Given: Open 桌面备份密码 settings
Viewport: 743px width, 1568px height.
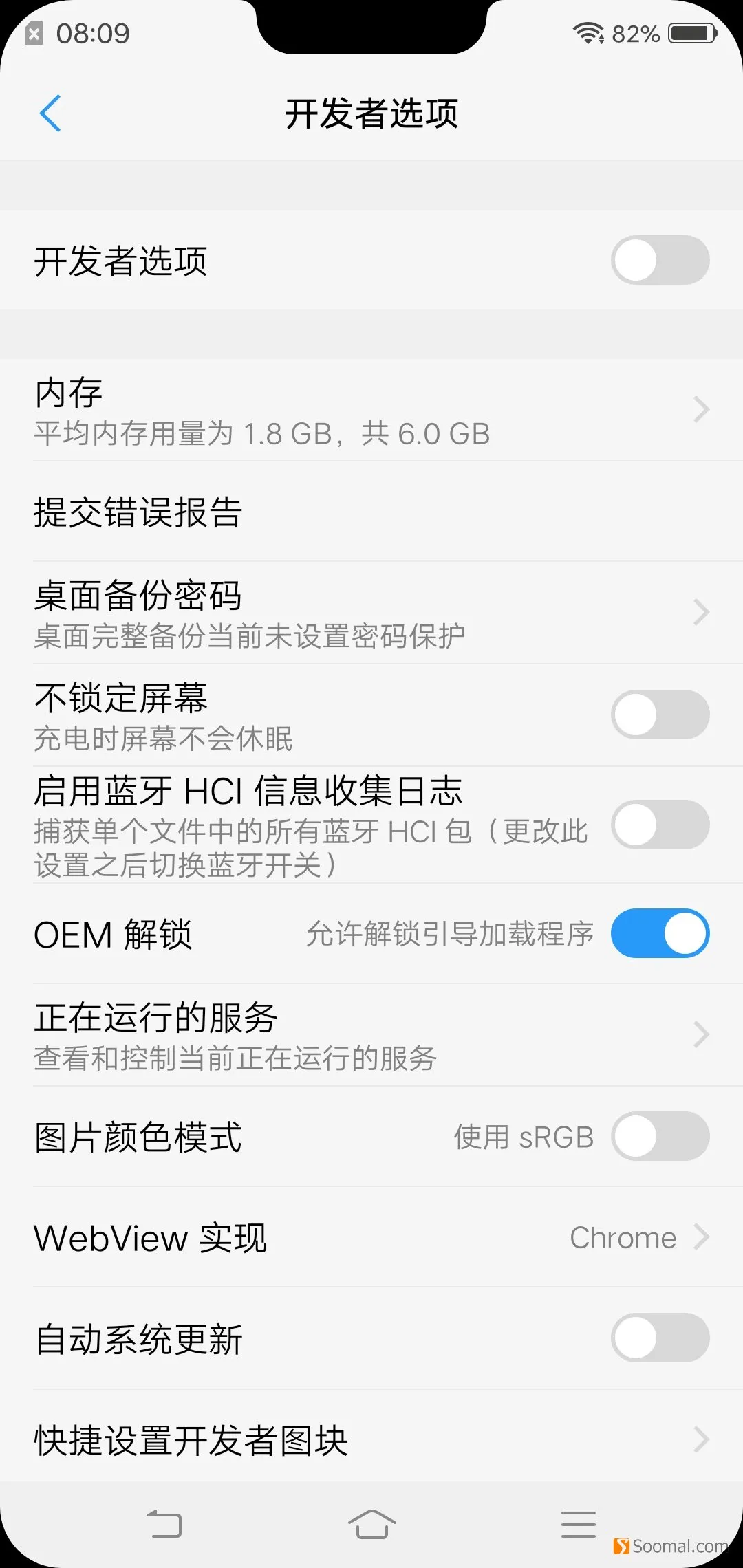Looking at the screenshot, I should pos(371,613).
